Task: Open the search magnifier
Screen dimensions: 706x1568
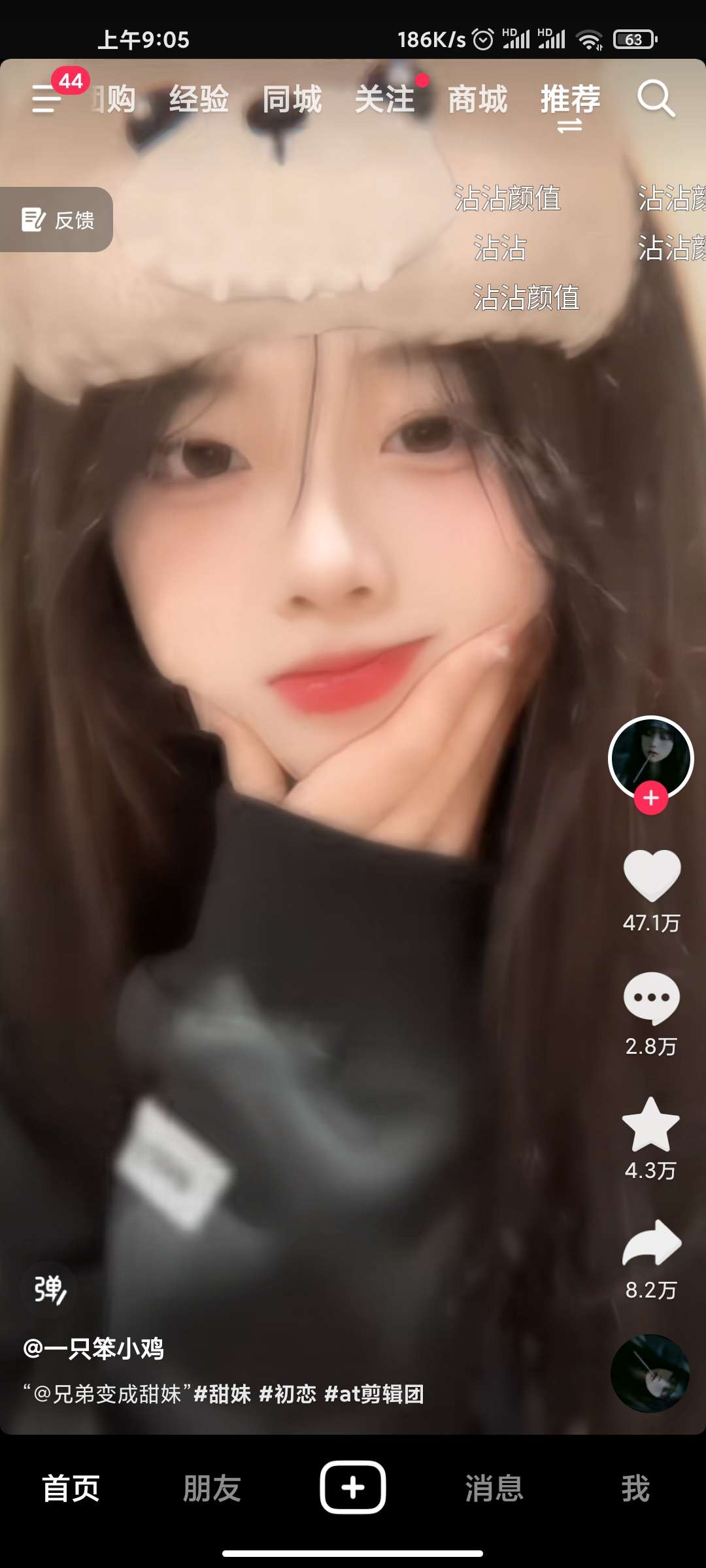Action: tap(656, 99)
